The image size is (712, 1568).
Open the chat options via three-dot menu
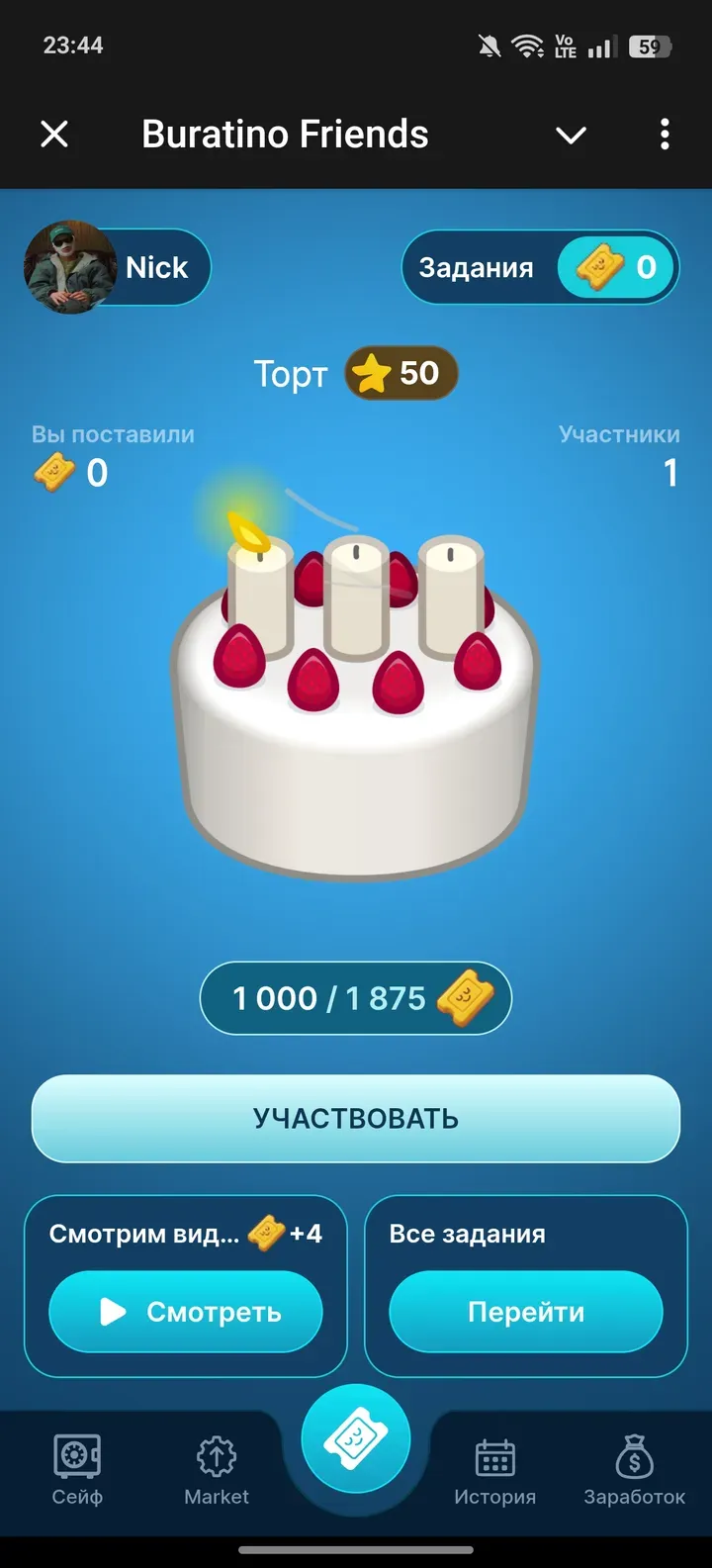point(664,135)
